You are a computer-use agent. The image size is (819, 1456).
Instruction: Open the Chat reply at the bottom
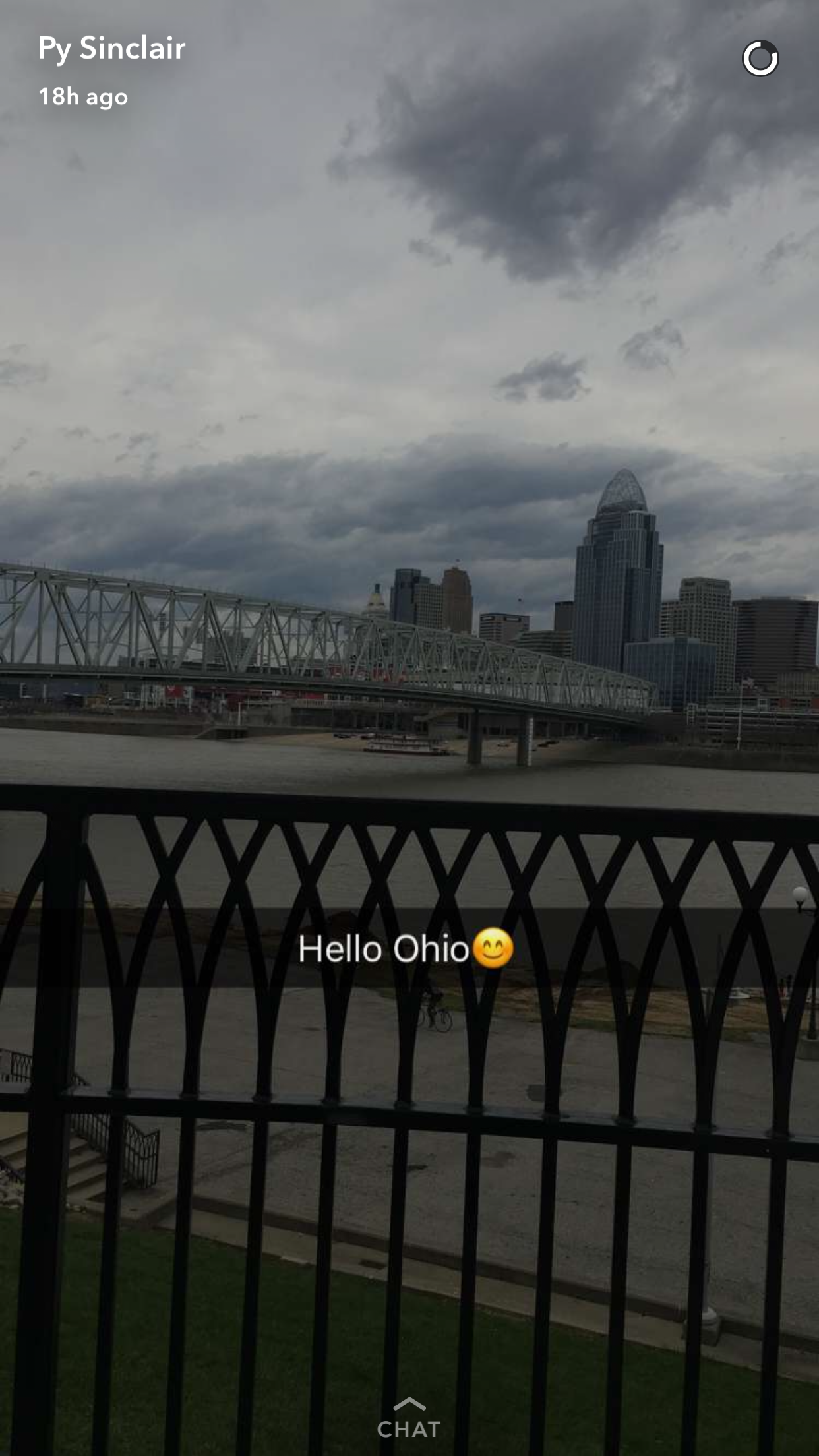(x=409, y=1420)
